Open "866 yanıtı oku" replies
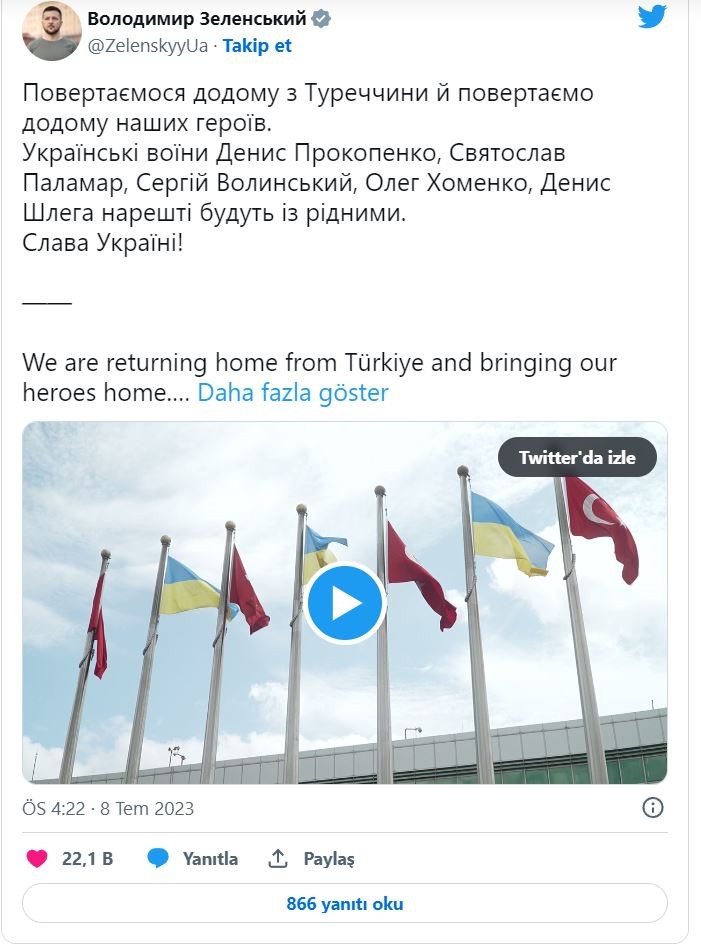Viewport: 701px width, 946px height. pos(344,904)
